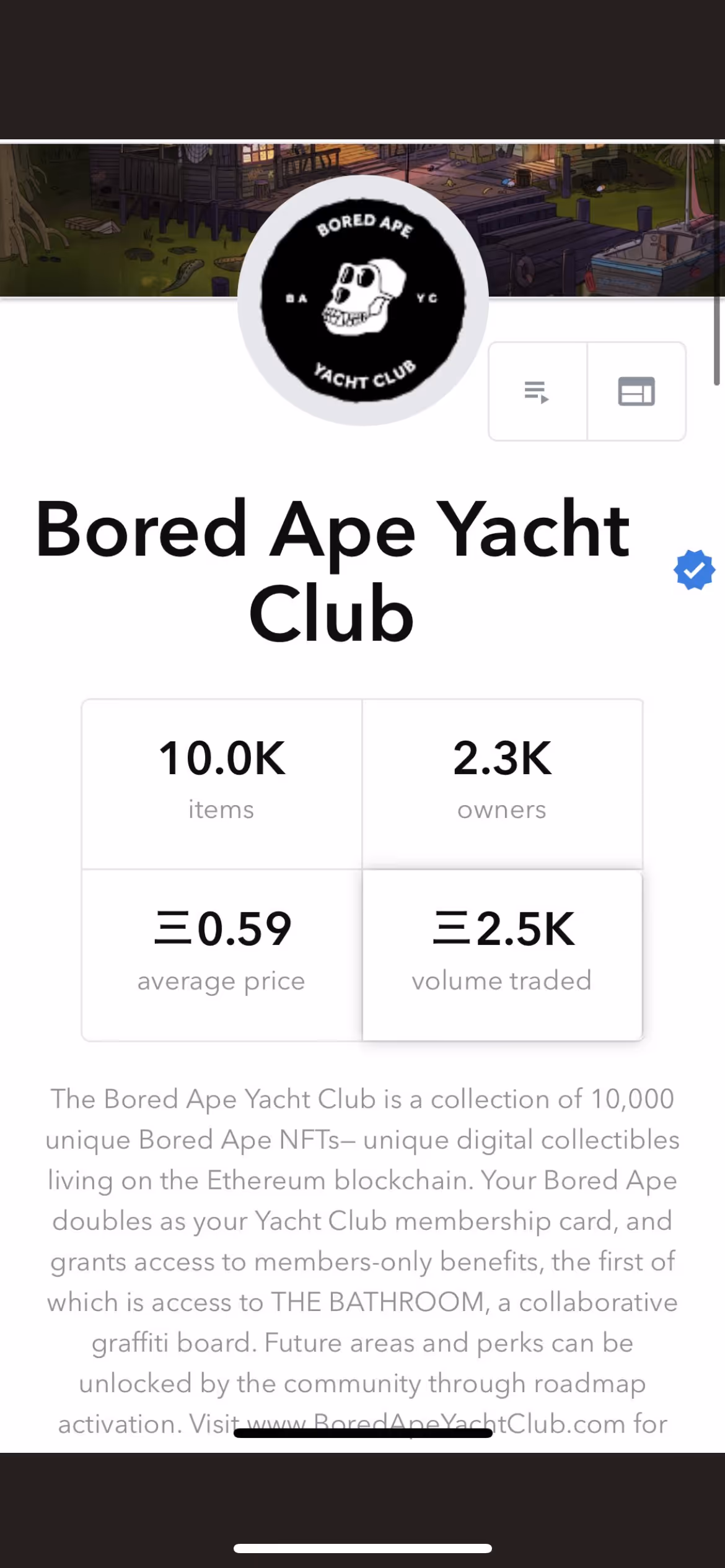The width and height of the screenshot is (725, 1568).
Task: View the 2.3K owners stat
Action: coord(502,784)
